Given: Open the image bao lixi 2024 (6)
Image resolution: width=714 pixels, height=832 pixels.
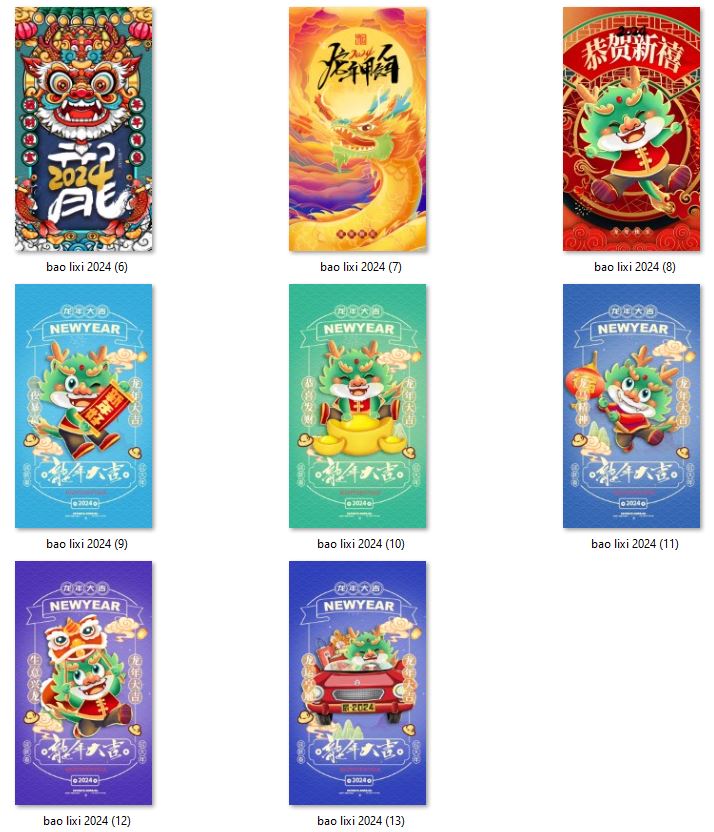Looking at the screenshot, I should (x=85, y=129).
